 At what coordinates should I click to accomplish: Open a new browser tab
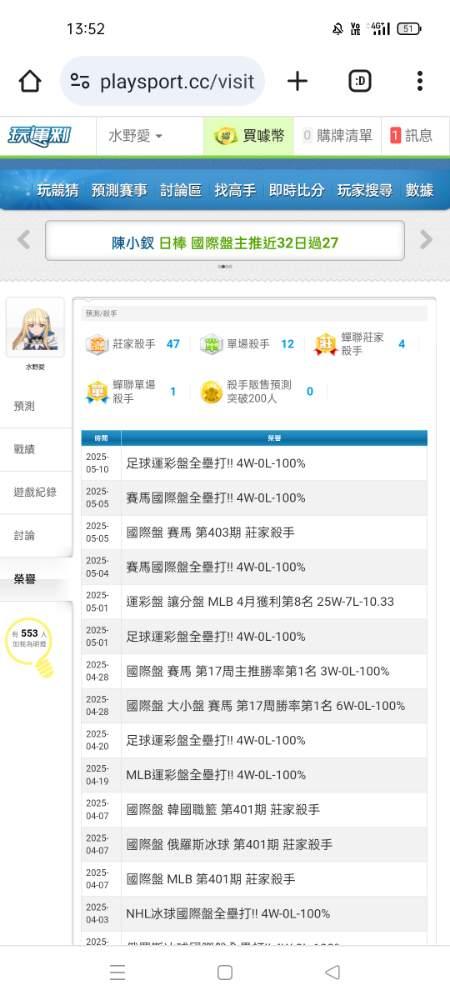tap(297, 81)
